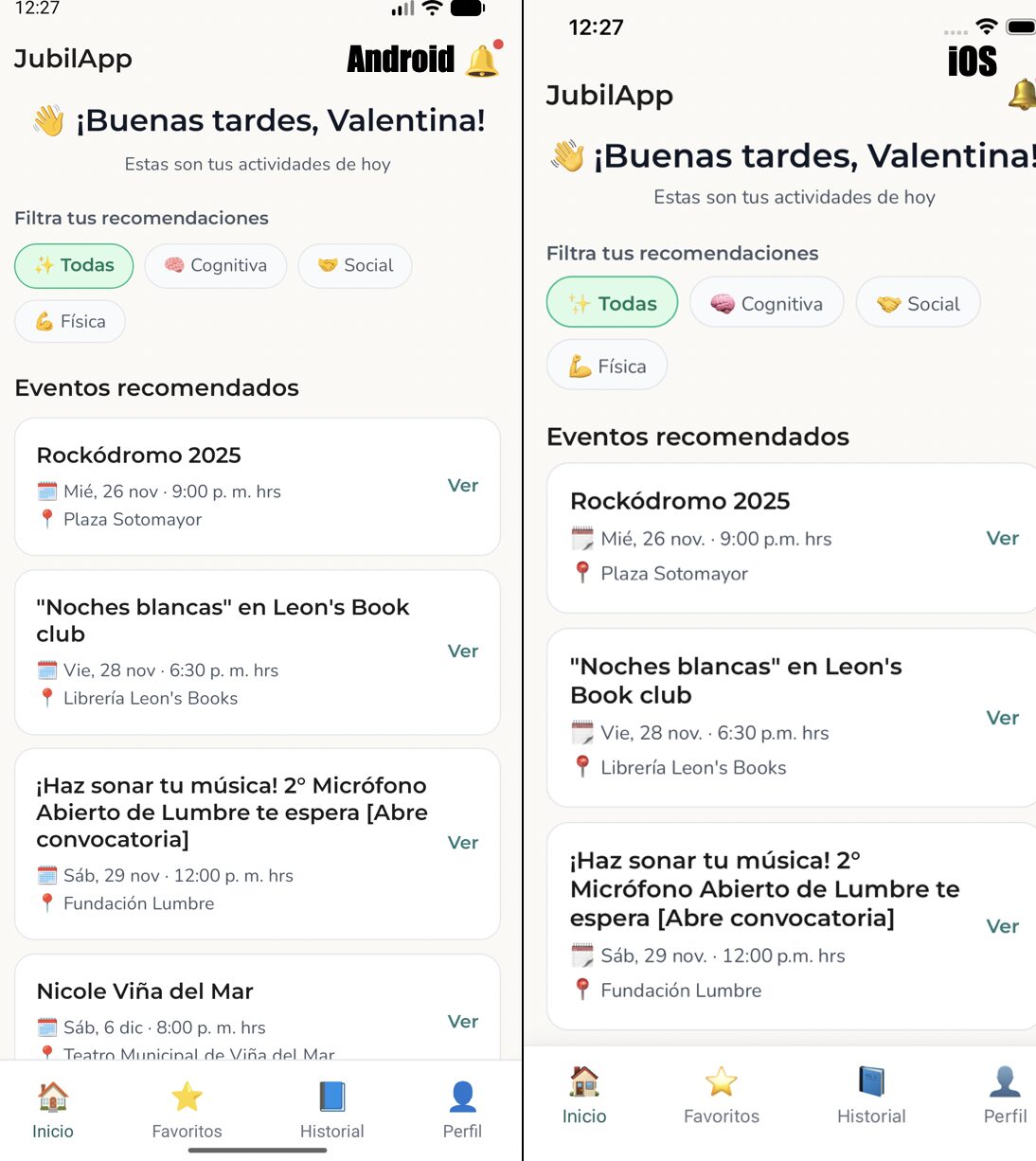This screenshot has height=1161, width=1036.
Task: Enable the Social filter on iOS
Action: [917, 303]
